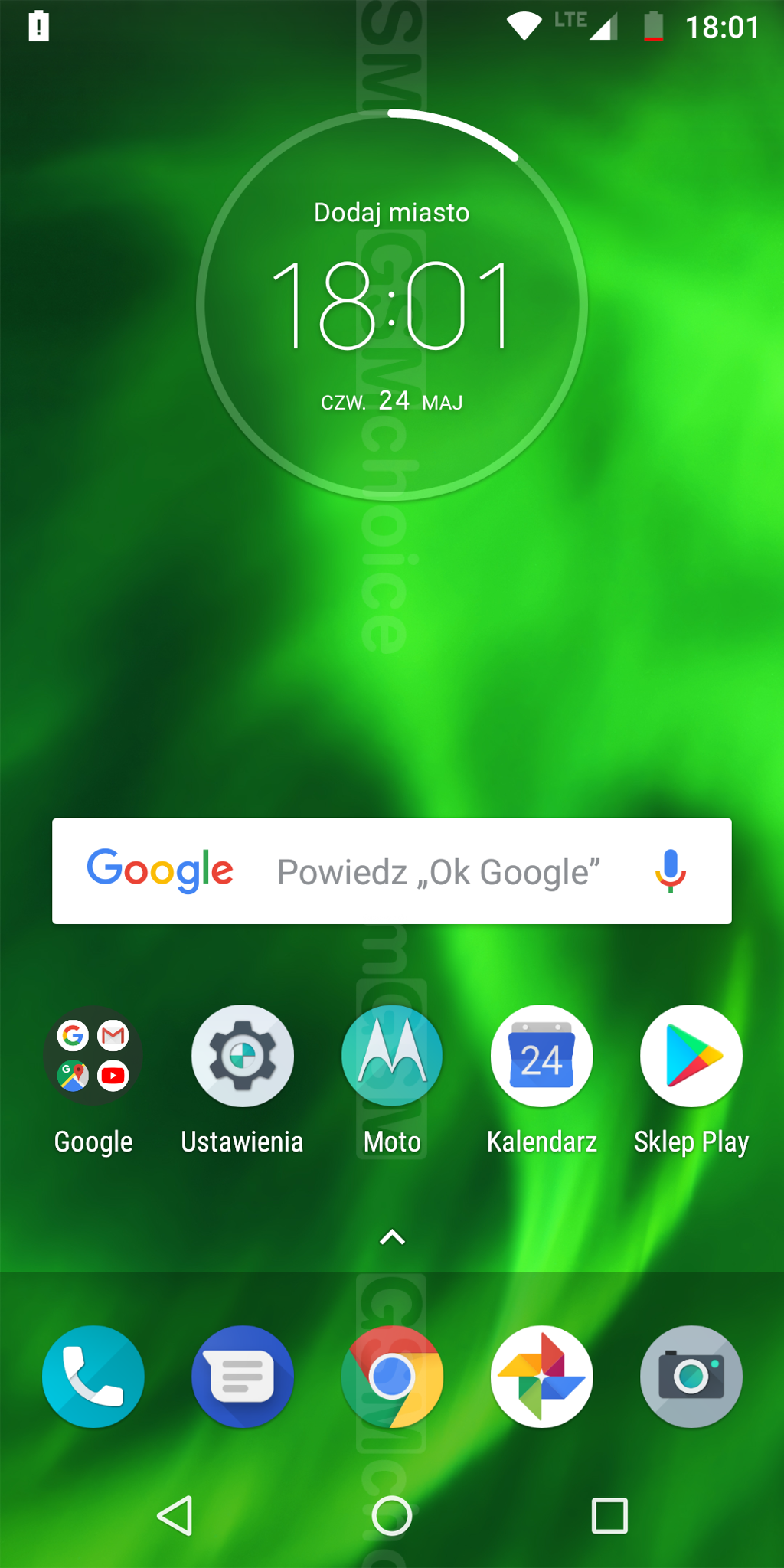Tap Dodaj miasto to add city
784x1568 pixels.
(392, 212)
